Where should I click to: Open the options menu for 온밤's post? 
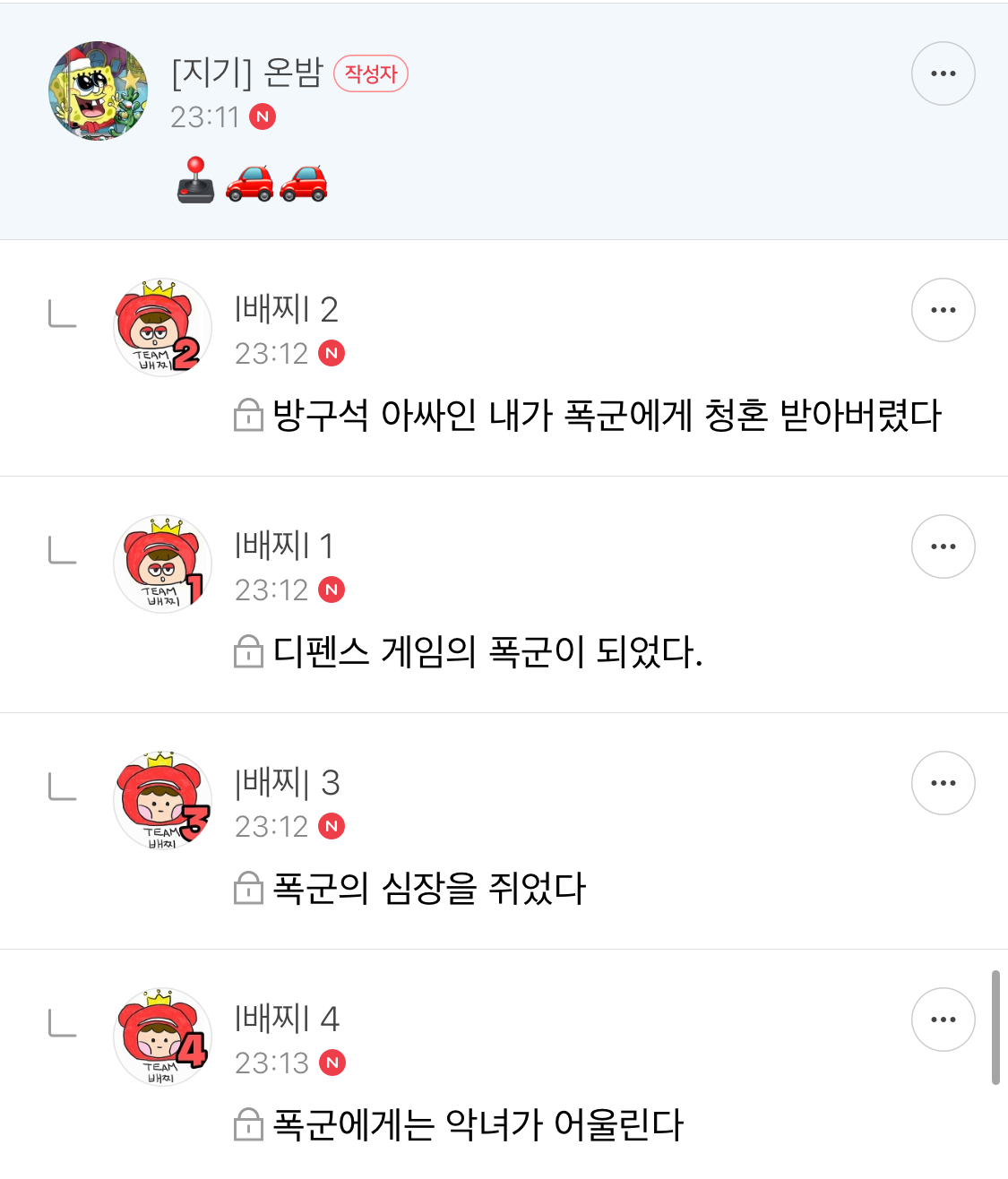tap(943, 73)
